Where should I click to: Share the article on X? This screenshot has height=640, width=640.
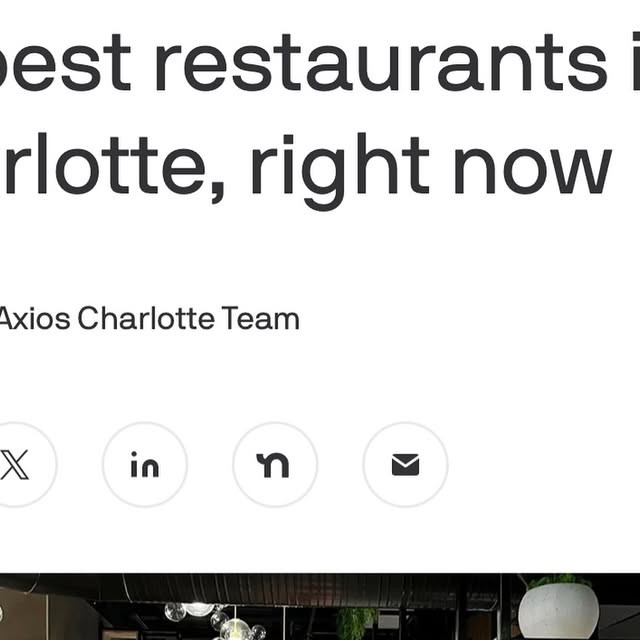coord(16,465)
